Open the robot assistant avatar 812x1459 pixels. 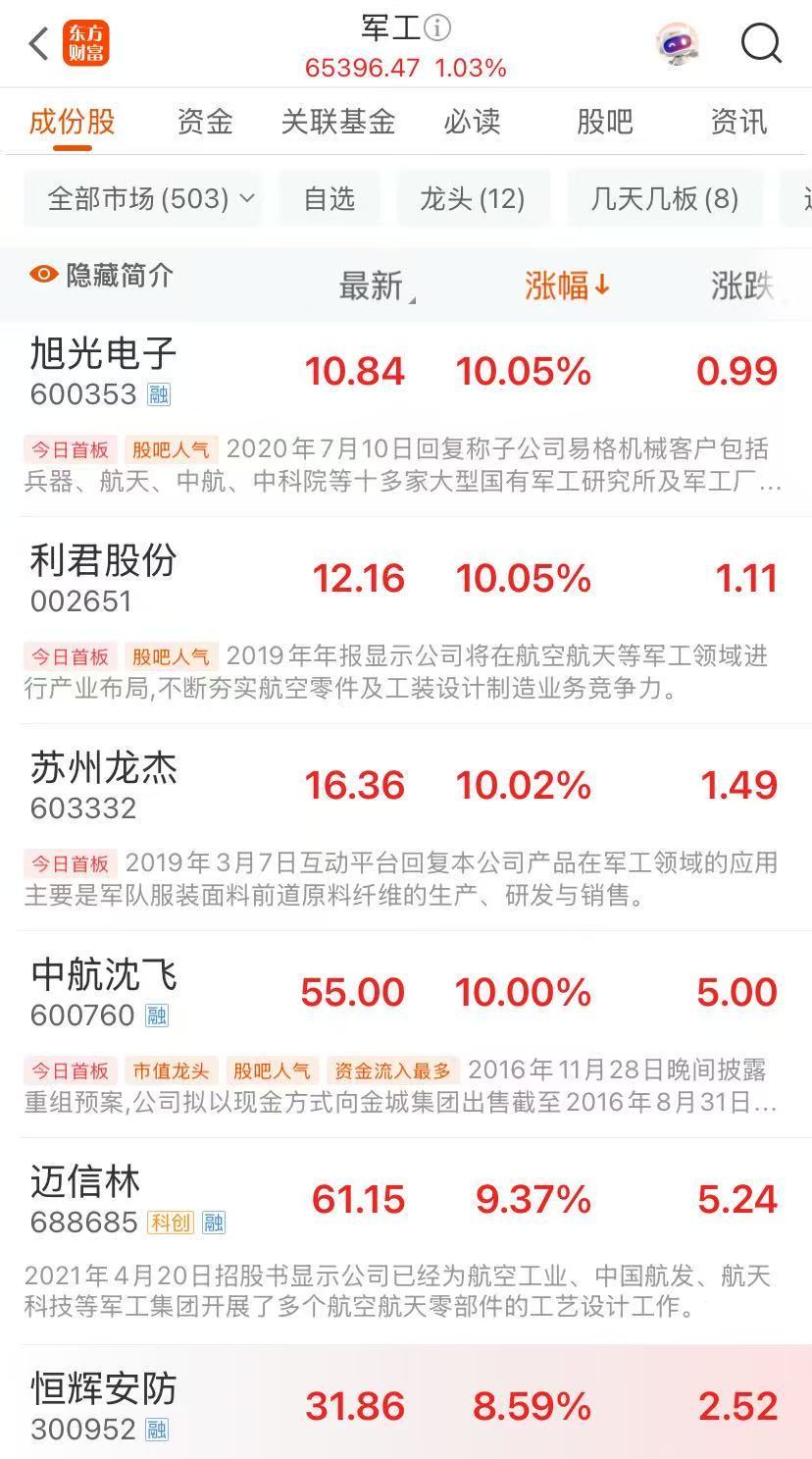tap(678, 44)
